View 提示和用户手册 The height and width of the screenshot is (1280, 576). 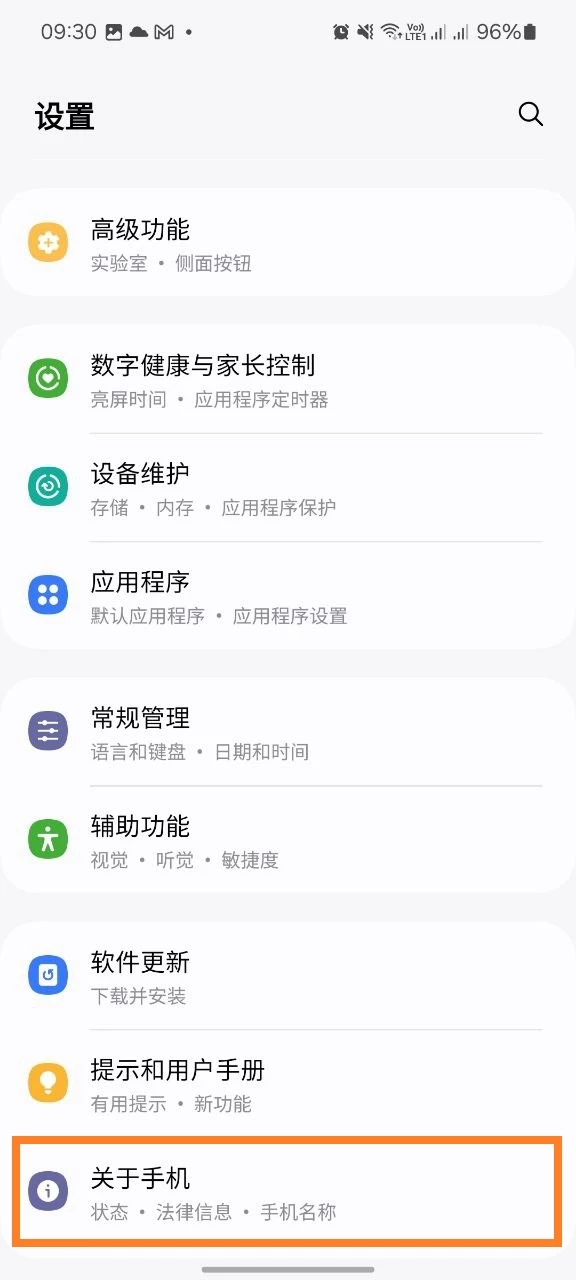click(x=288, y=1084)
